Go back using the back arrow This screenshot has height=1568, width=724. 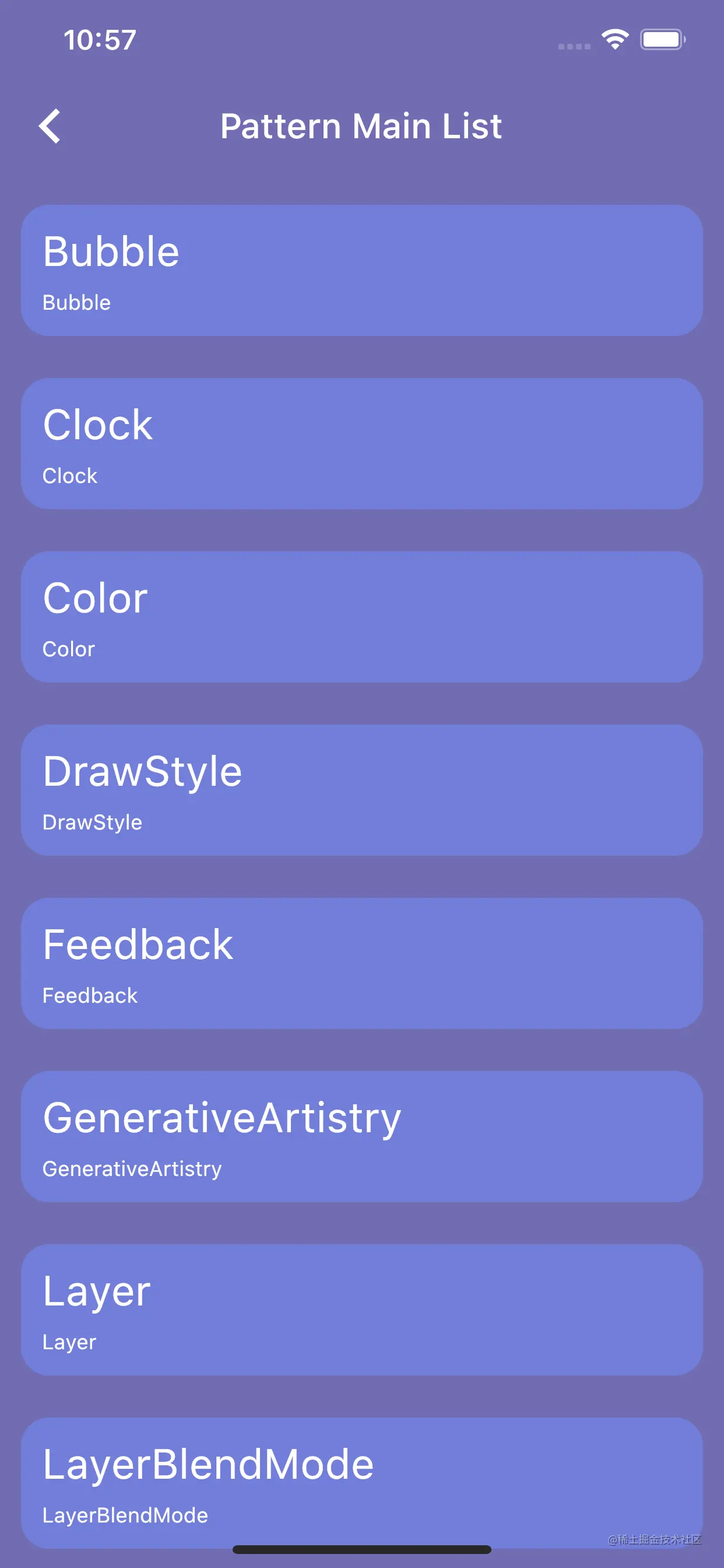click(x=50, y=126)
